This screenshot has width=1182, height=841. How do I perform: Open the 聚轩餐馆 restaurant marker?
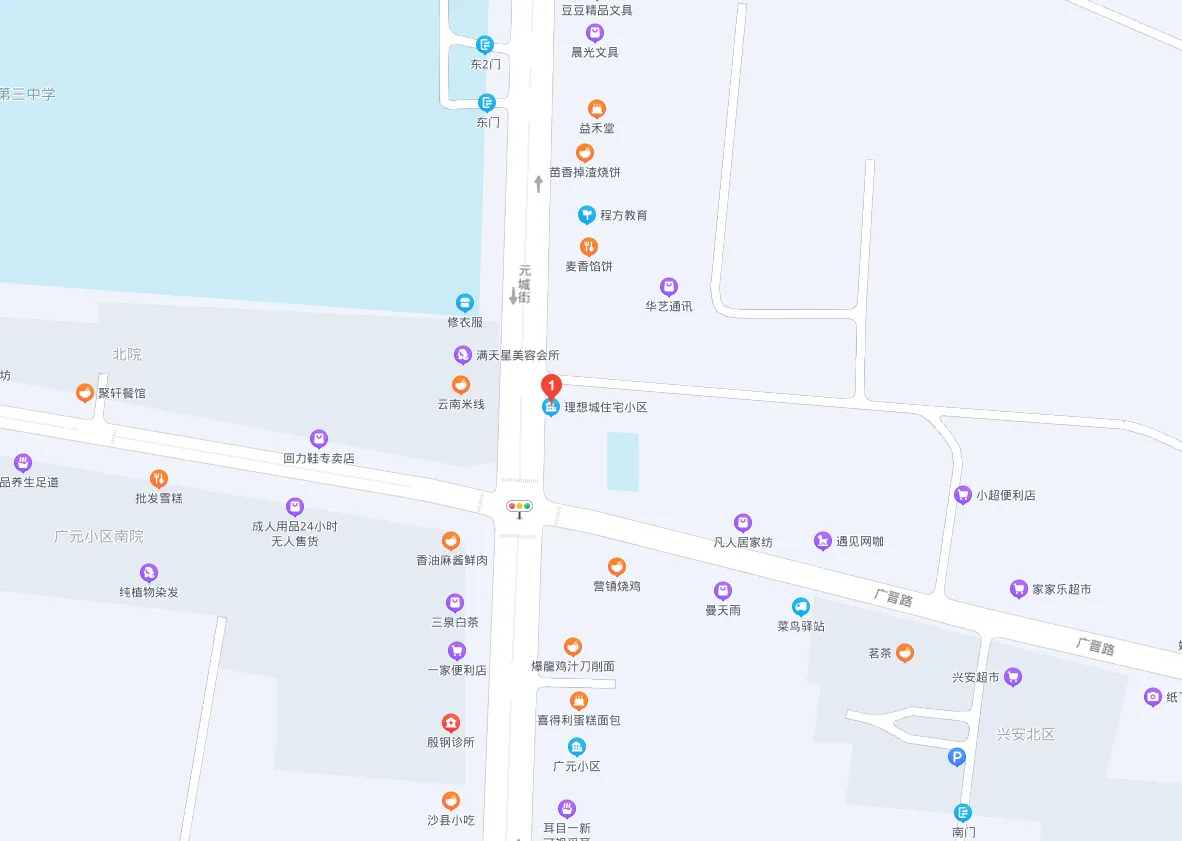tap(85, 393)
